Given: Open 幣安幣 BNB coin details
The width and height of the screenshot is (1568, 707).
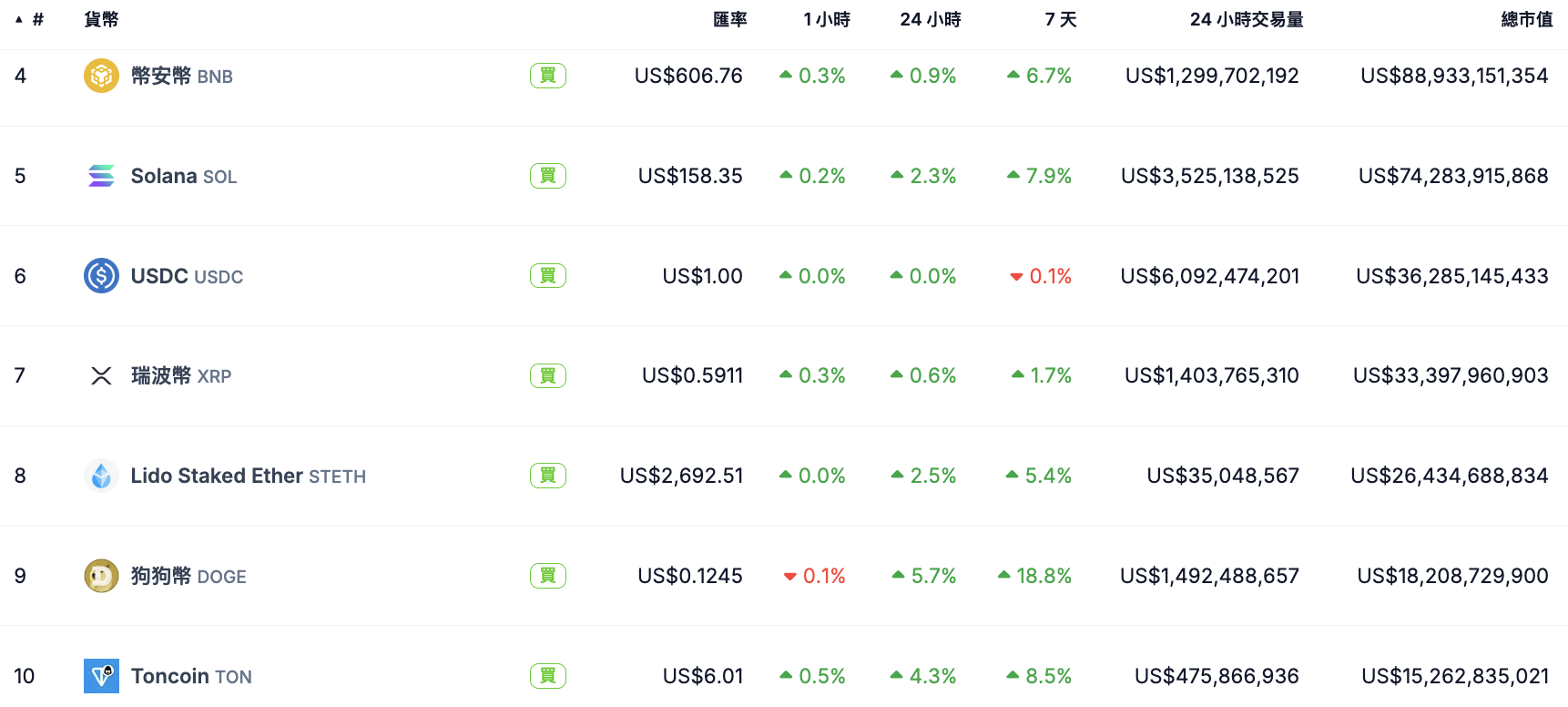Looking at the screenshot, I should (181, 76).
